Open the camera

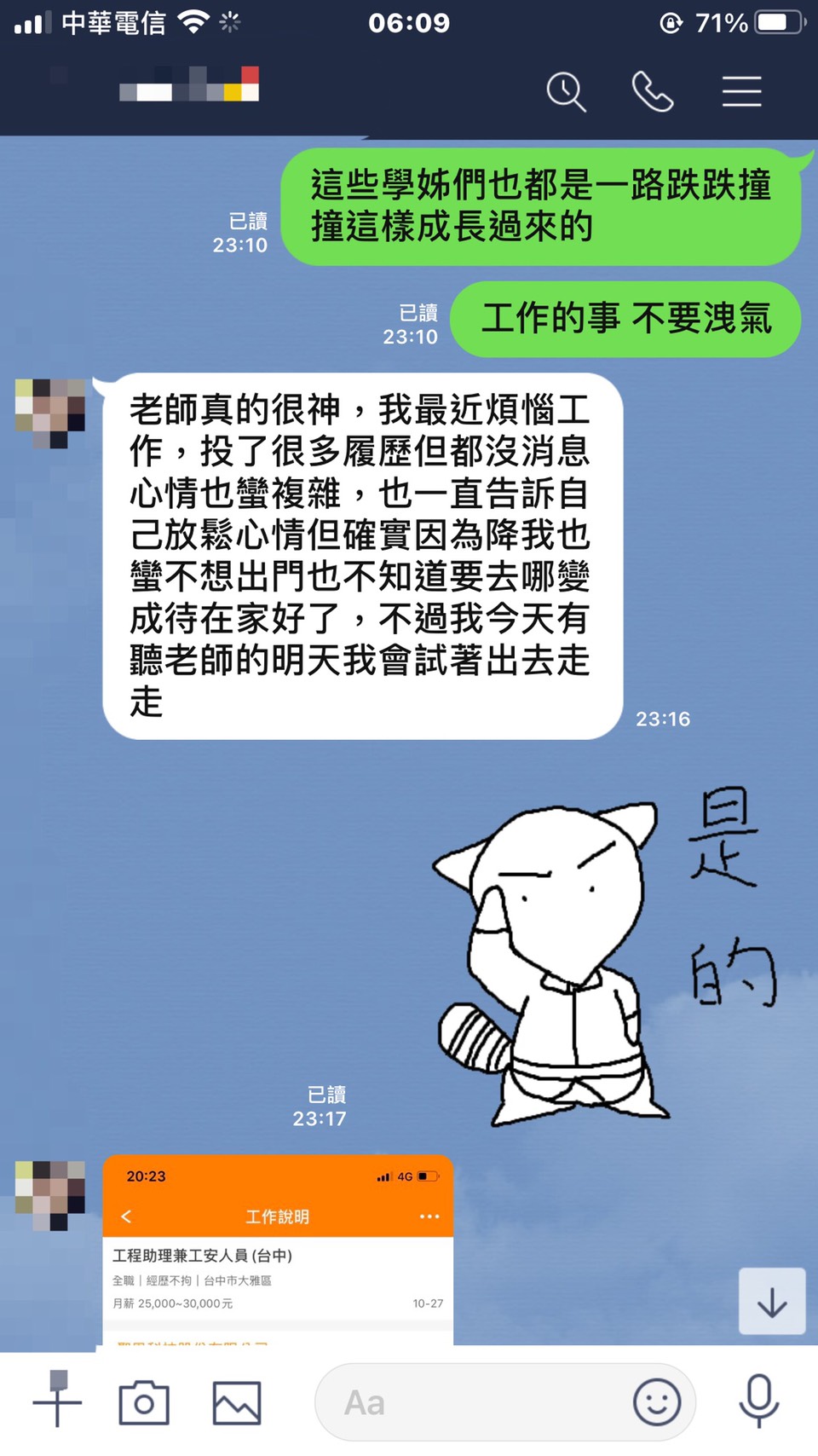[x=144, y=1401]
